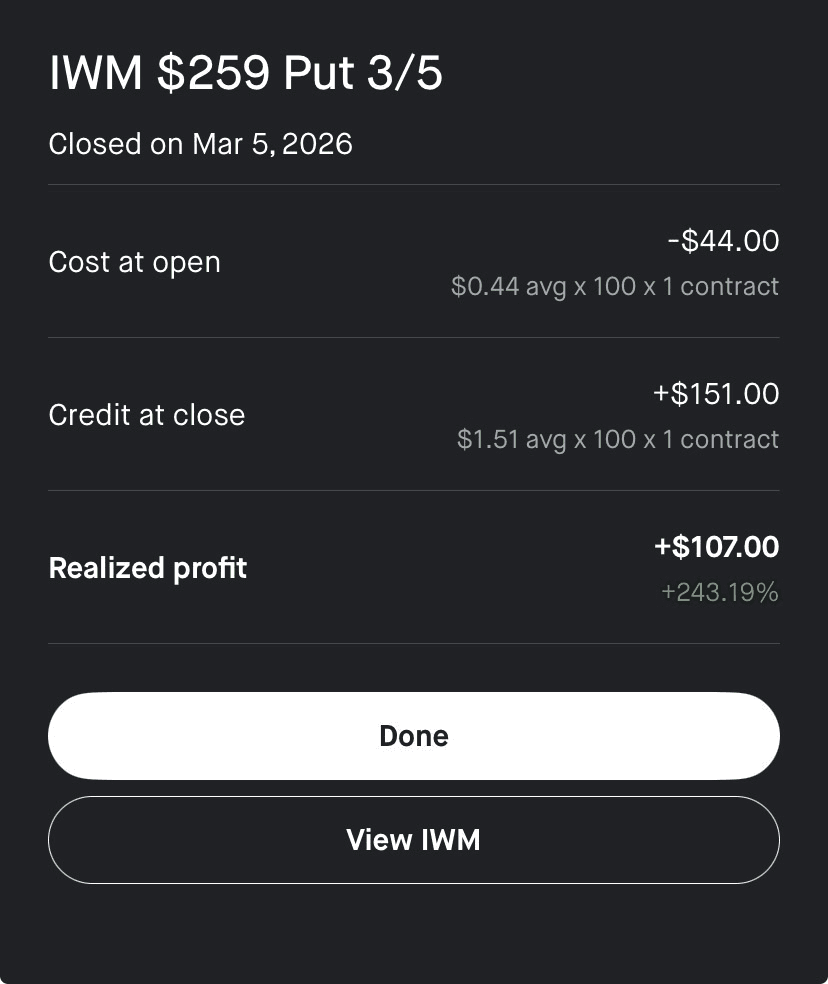Select the +$107.00 profit amount
This screenshot has width=828, height=984.
tap(716, 547)
